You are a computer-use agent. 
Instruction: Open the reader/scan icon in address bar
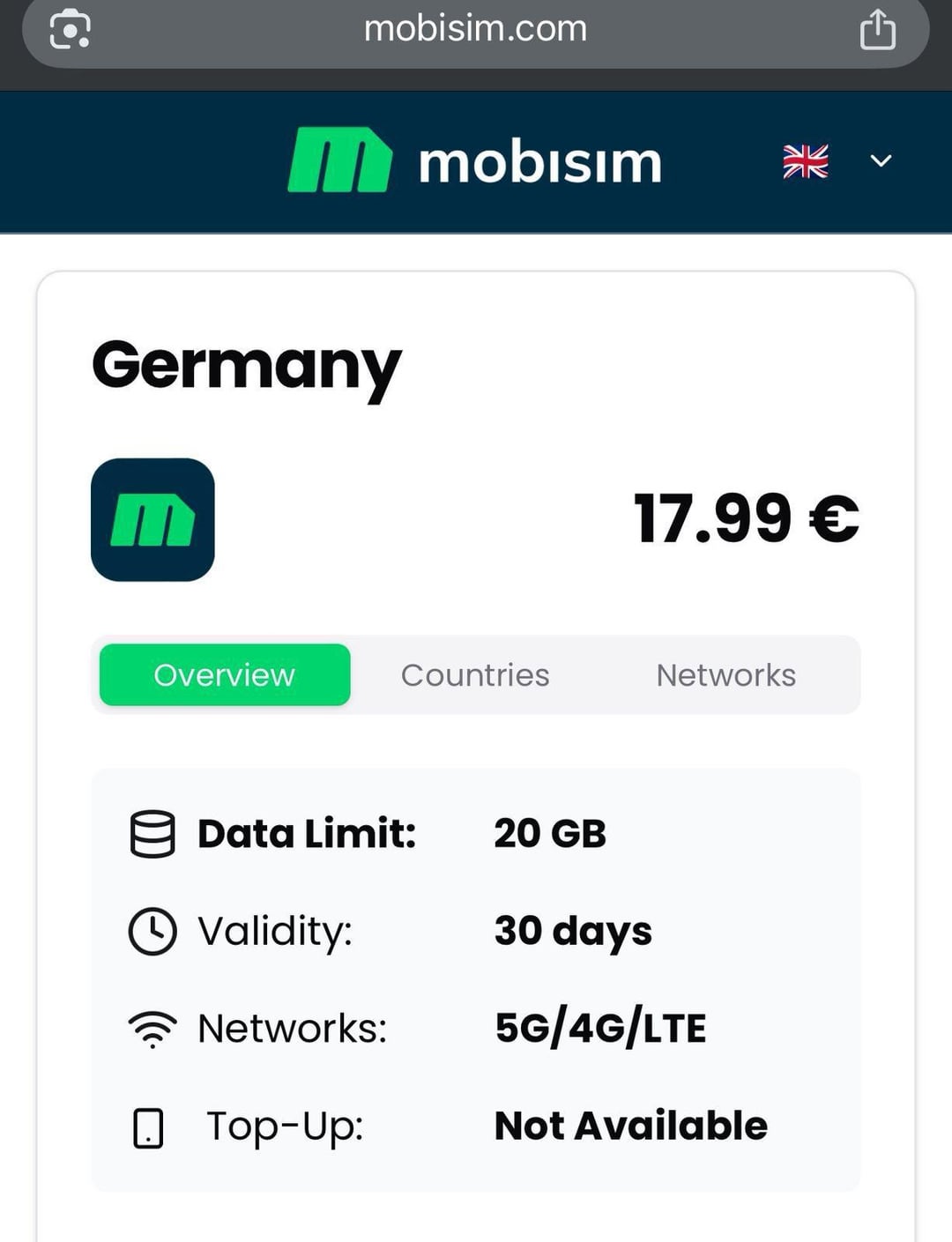coord(71,30)
